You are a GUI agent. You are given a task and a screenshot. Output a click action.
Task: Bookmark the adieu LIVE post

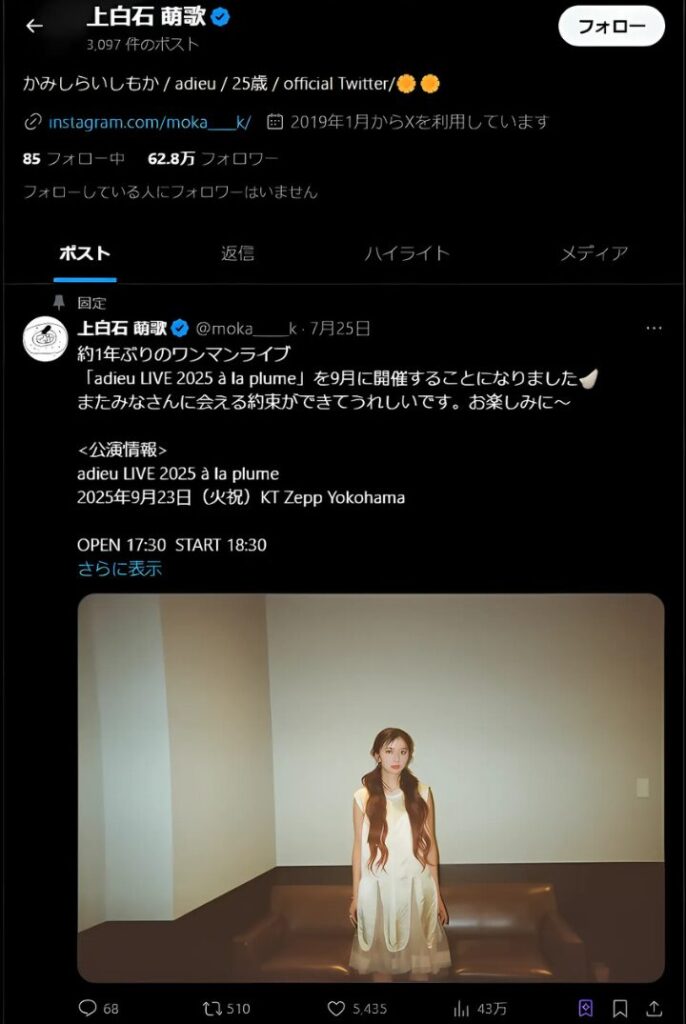[x=620, y=1008]
